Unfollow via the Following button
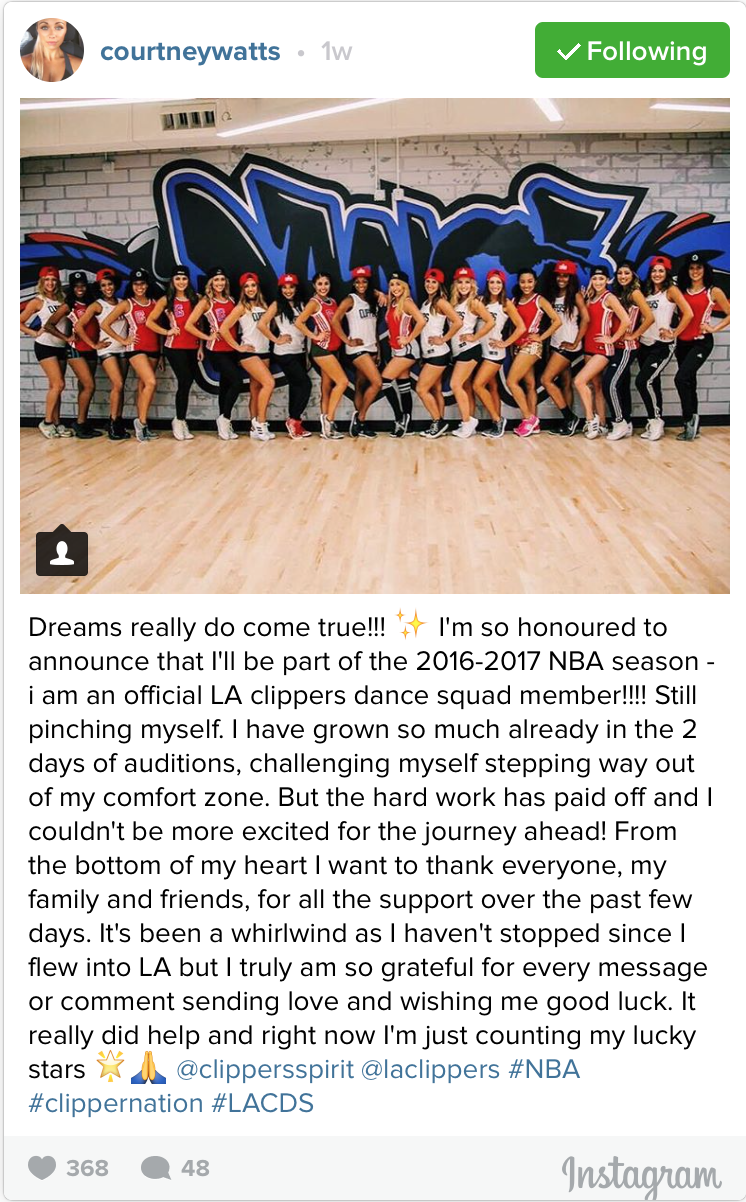Screen dimensions: 746x1202 pyautogui.click(x=632, y=50)
